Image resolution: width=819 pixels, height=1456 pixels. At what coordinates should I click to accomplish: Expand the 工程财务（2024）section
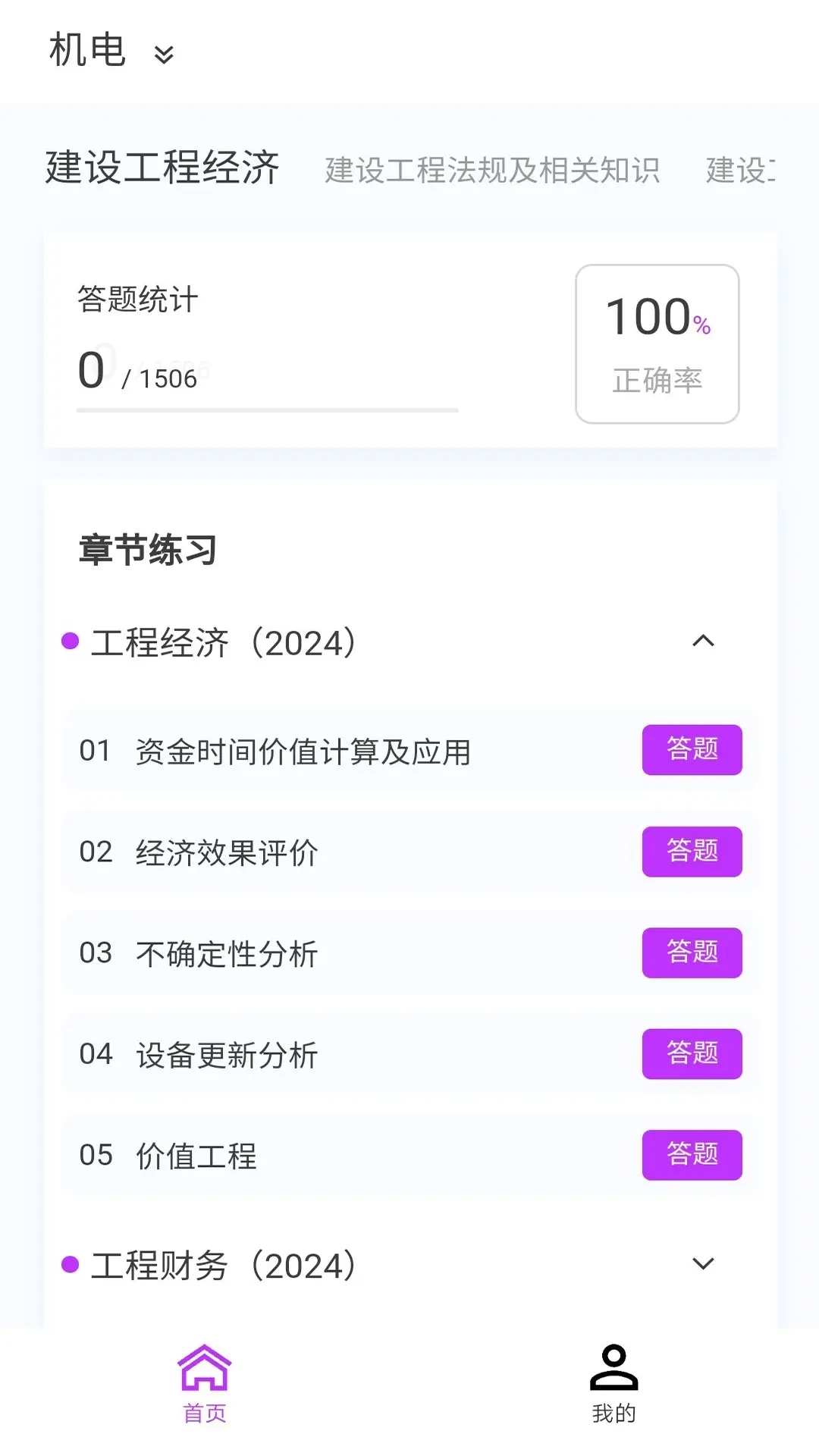click(x=701, y=1264)
